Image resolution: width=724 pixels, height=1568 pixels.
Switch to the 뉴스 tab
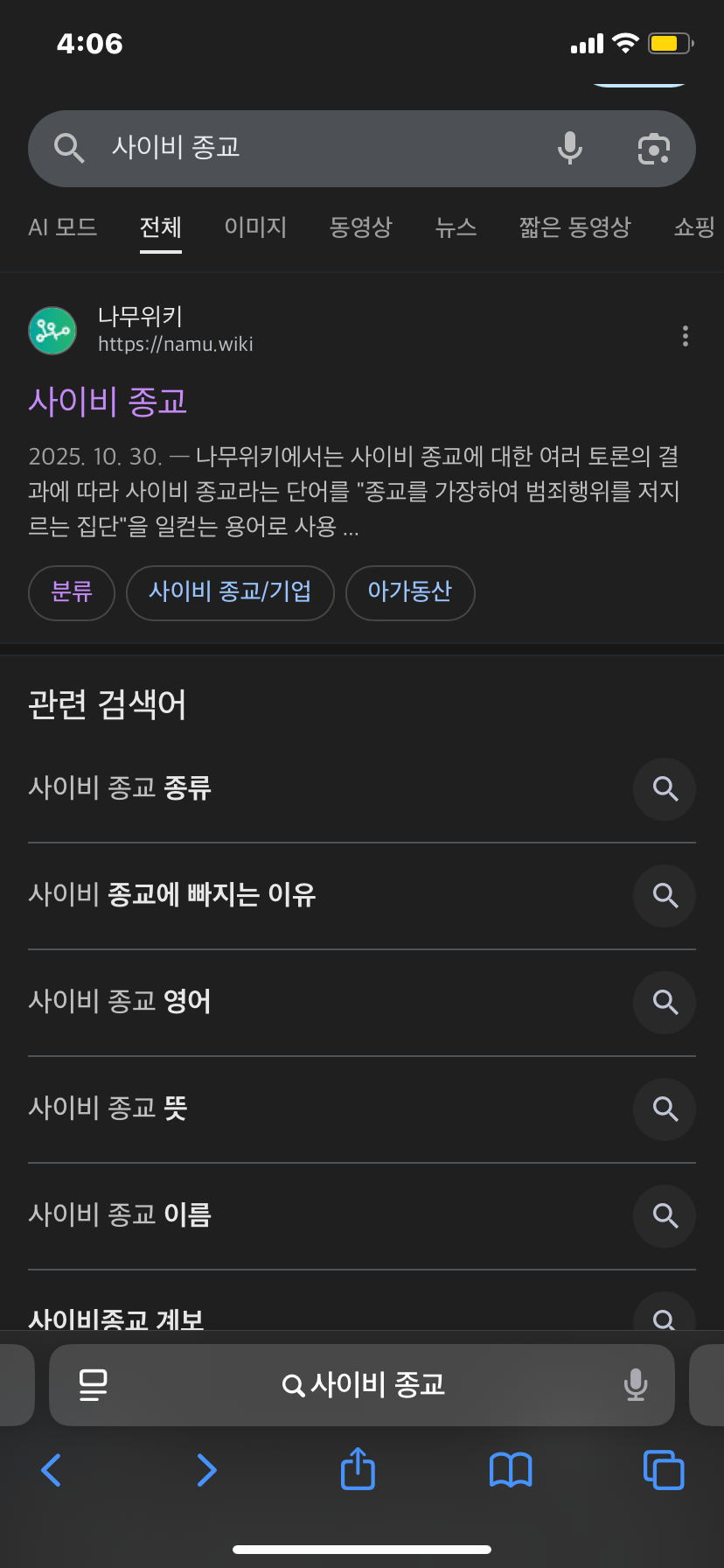pos(456,227)
